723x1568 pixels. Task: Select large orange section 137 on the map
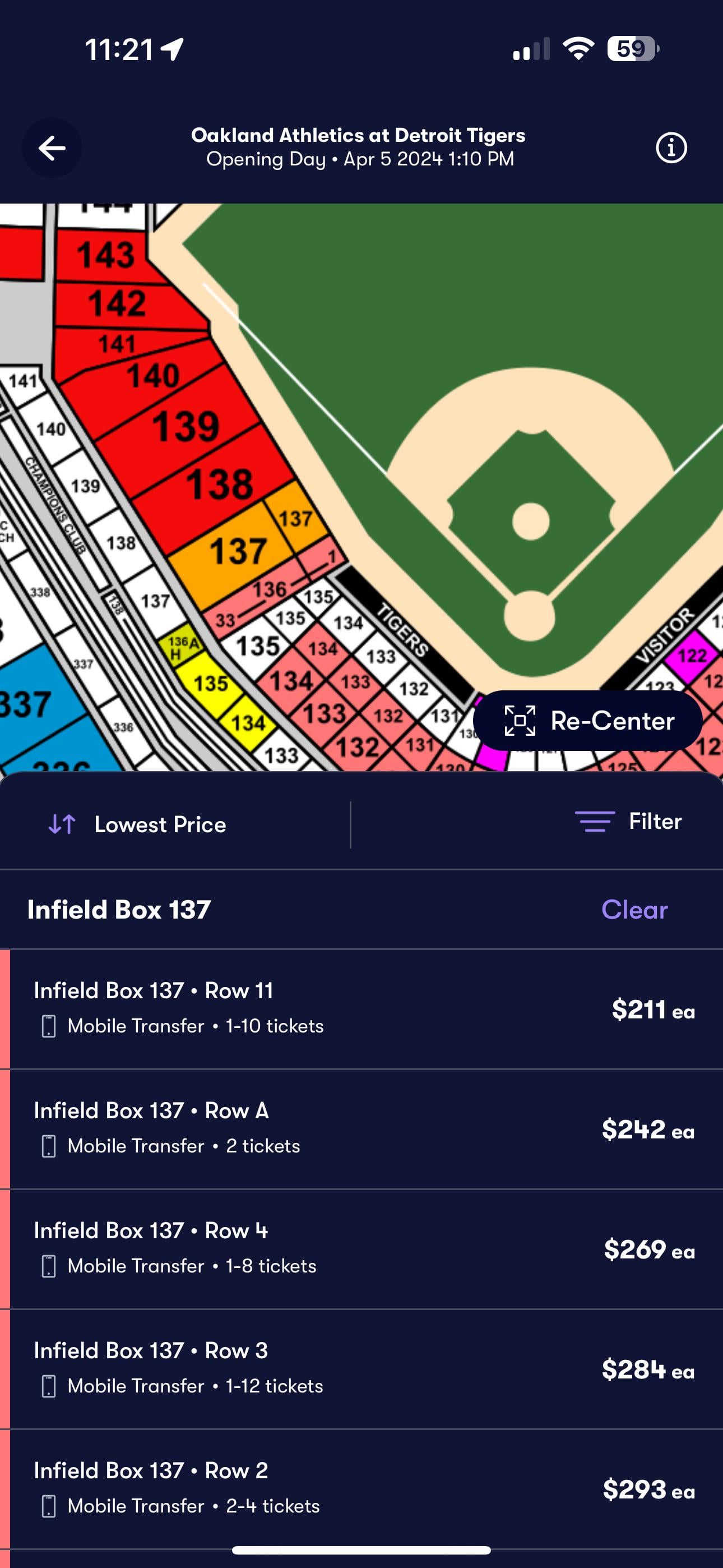(237, 551)
